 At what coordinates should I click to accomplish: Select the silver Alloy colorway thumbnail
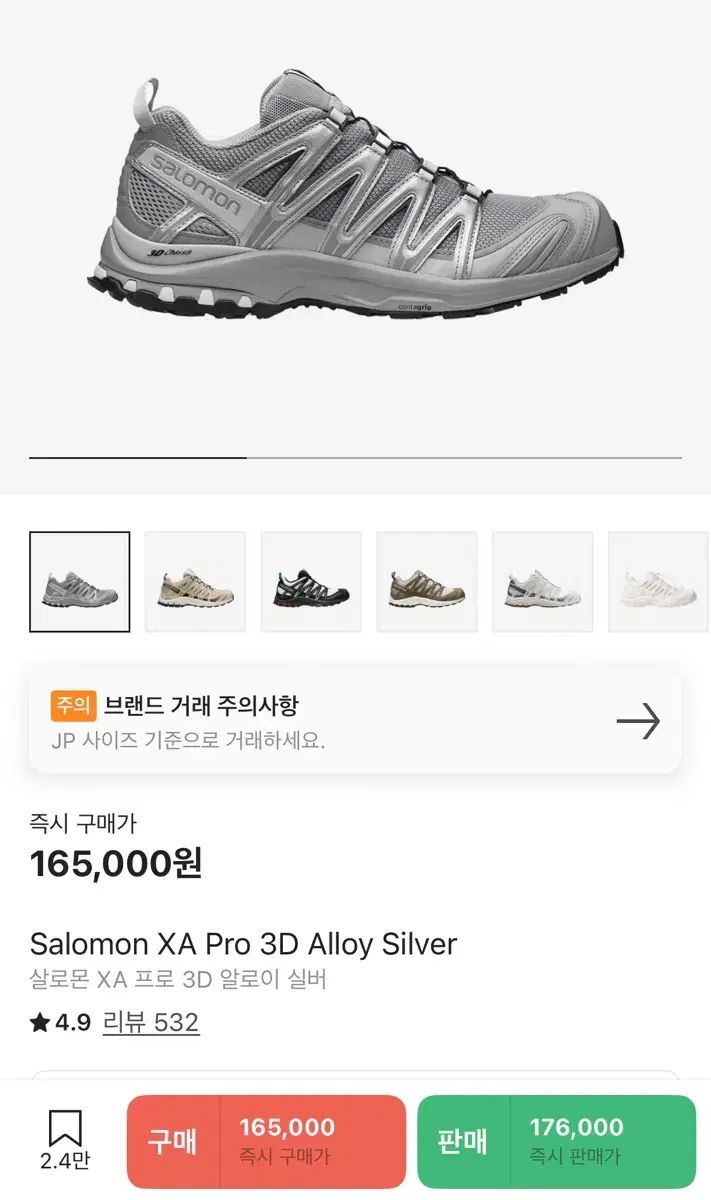[x=80, y=582]
